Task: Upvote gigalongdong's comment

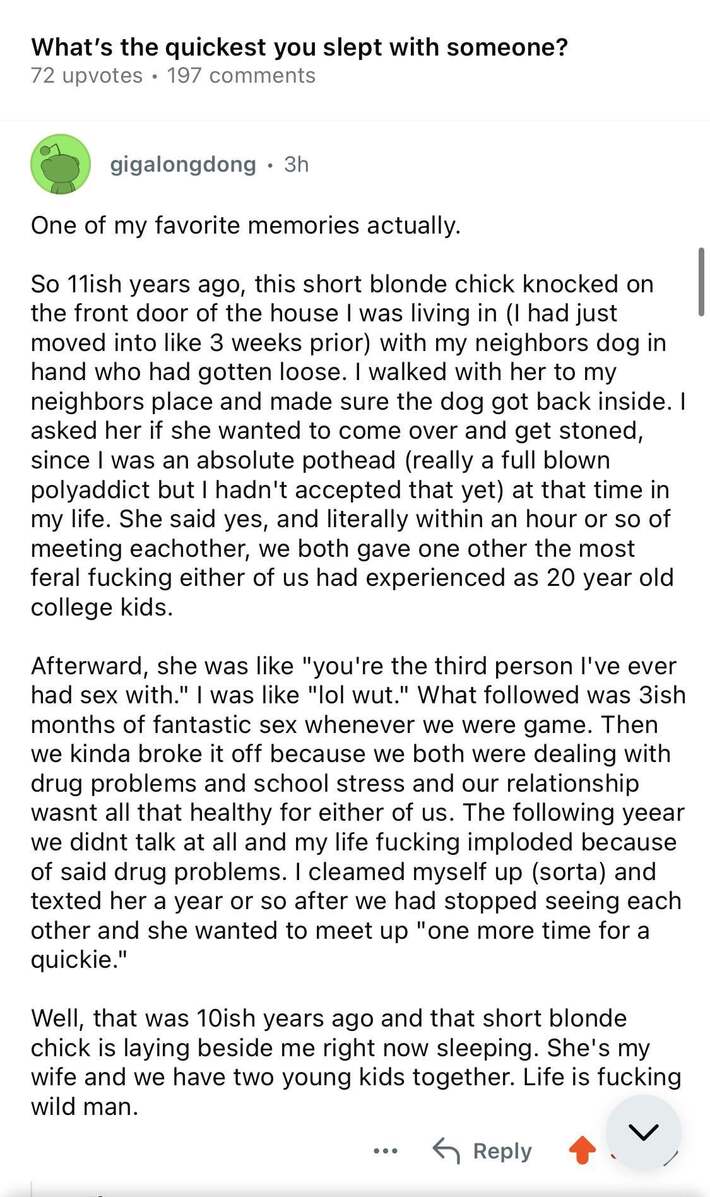Action: point(583,1150)
